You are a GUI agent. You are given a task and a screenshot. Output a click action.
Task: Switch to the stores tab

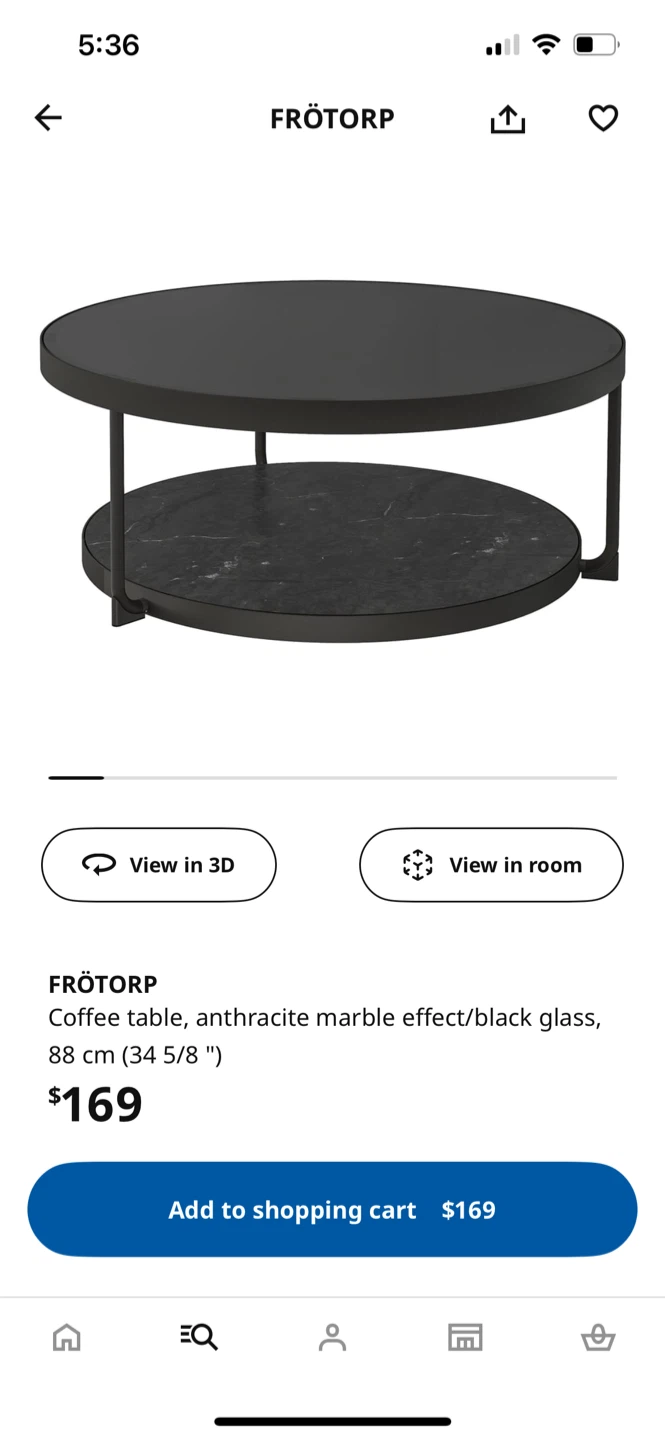[x=465, y=1337]
